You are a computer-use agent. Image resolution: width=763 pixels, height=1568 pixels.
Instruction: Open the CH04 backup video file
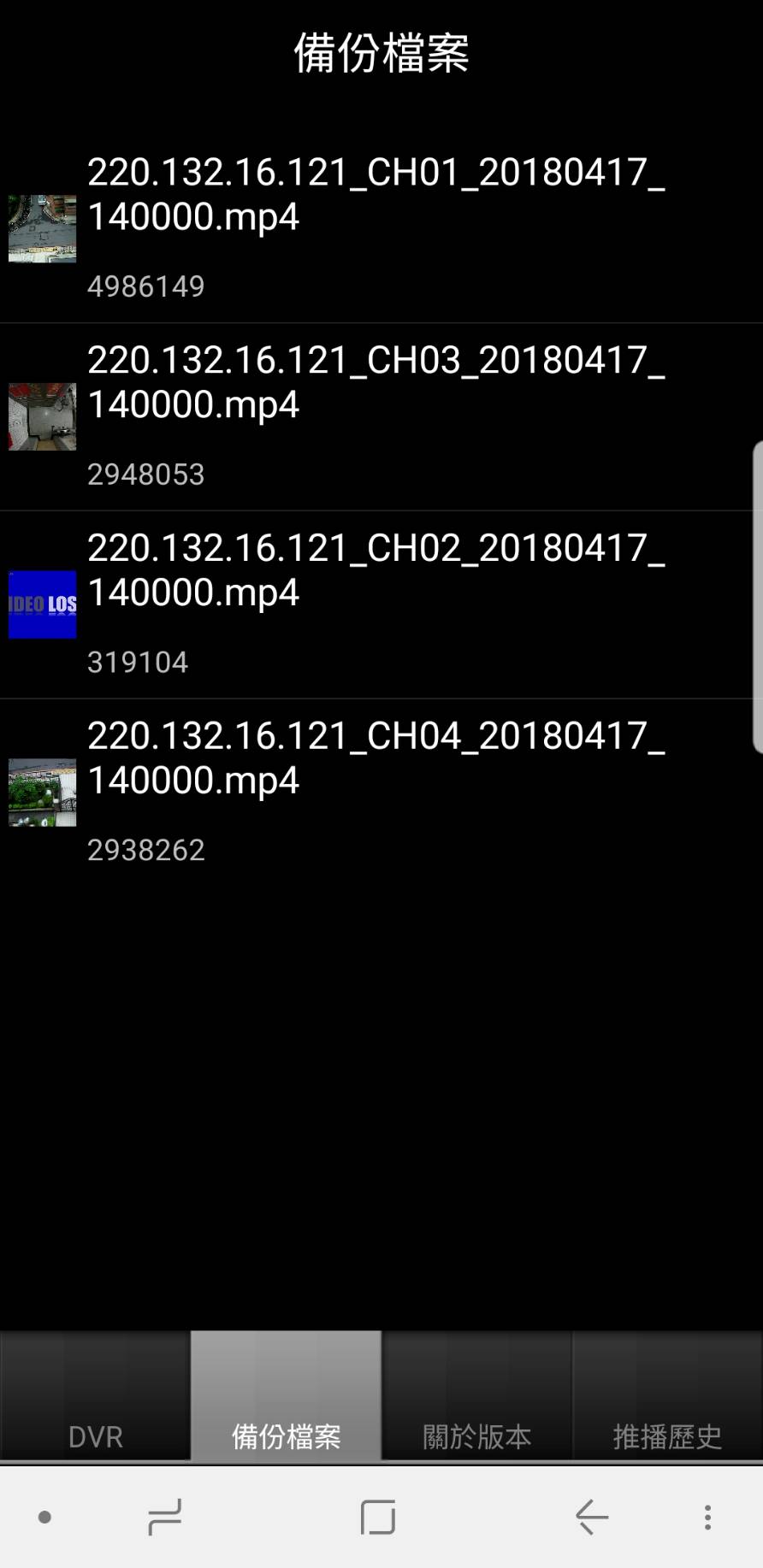pyautogui.click(x=381, y=793)
